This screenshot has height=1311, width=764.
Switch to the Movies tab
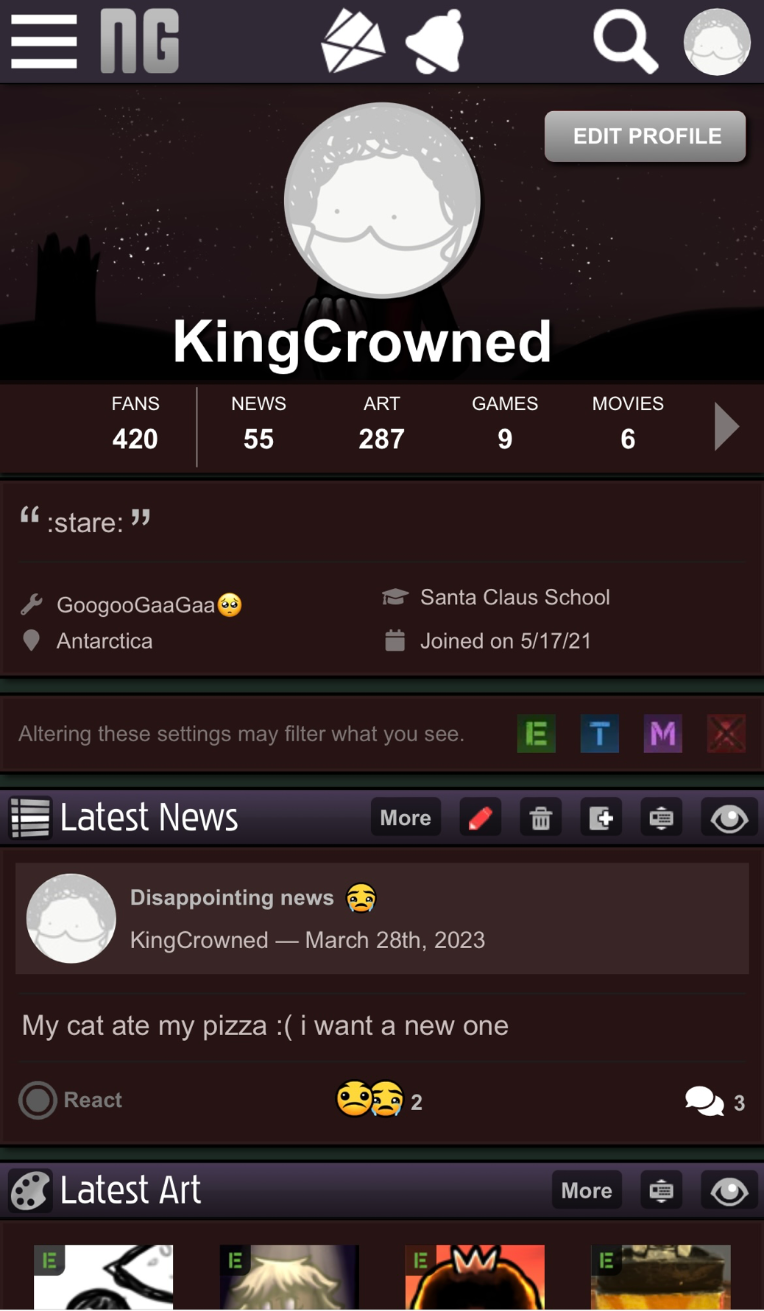pyautogui.click(x=627, y=424)
